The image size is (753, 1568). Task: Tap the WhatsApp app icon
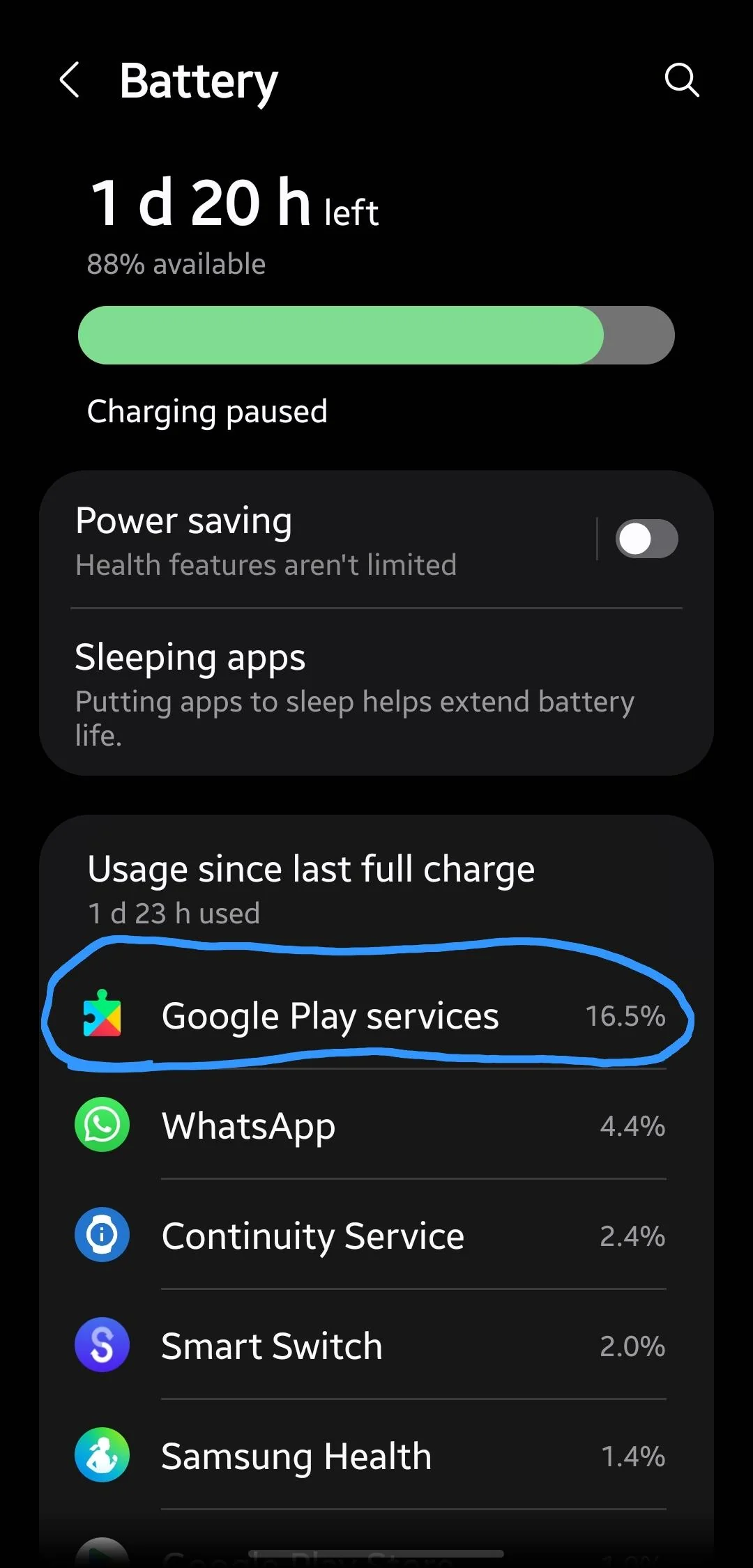coord(102,1125)
